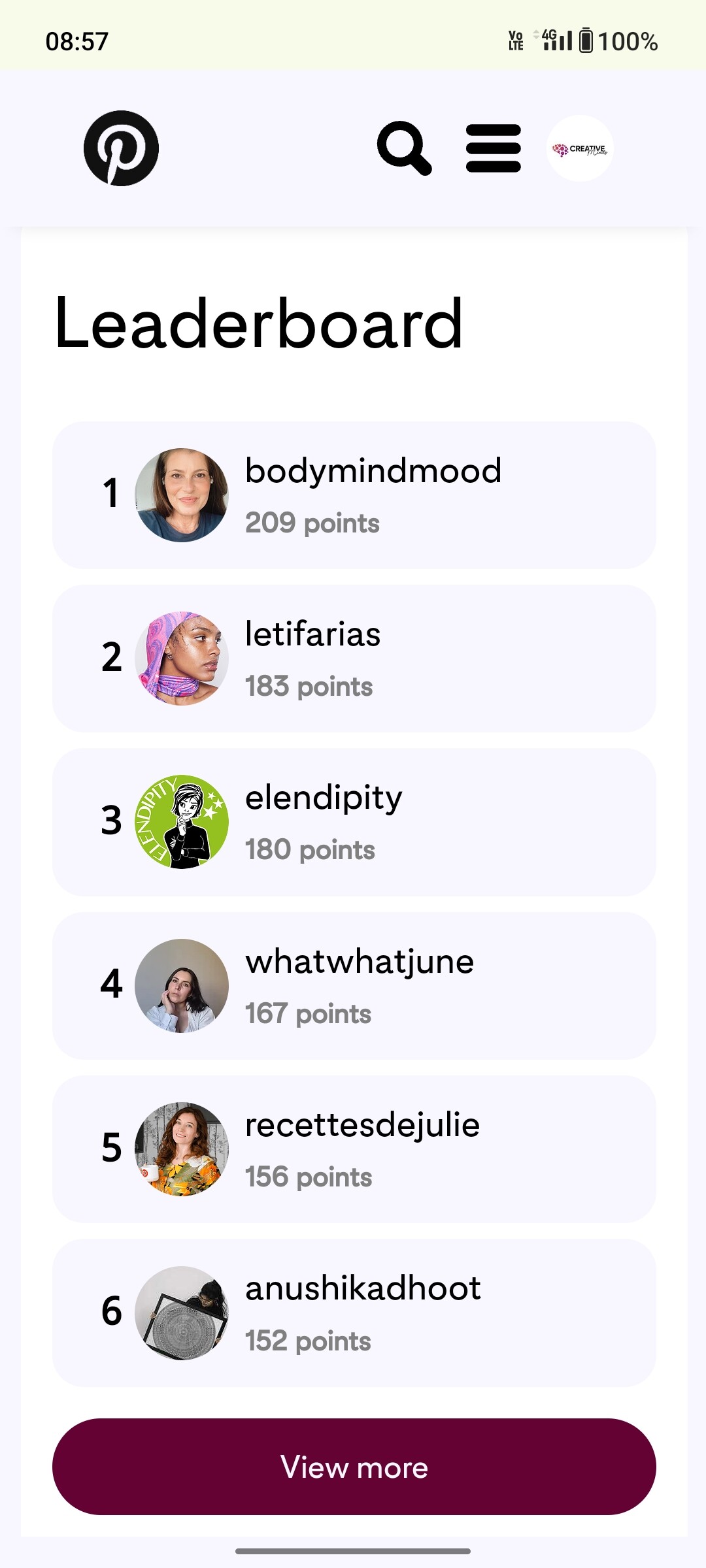Tap the View more button
Screen dimensions: 706x1568
click(354, 1467)
